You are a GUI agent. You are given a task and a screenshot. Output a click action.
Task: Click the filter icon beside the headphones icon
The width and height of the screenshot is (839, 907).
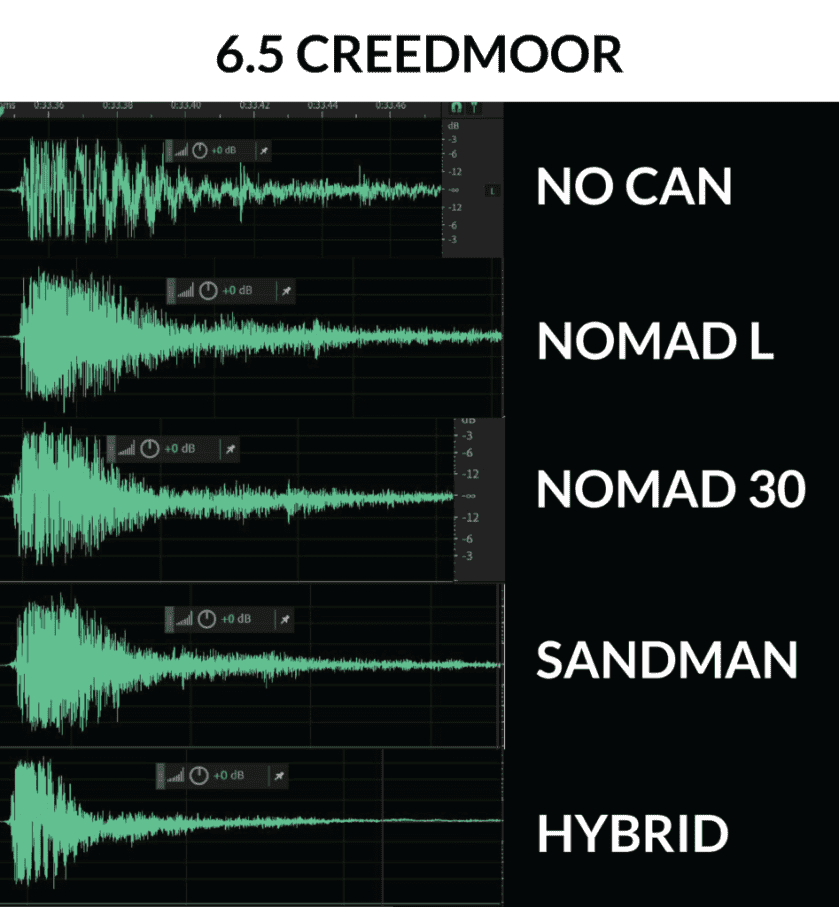(x=474, y=107)
